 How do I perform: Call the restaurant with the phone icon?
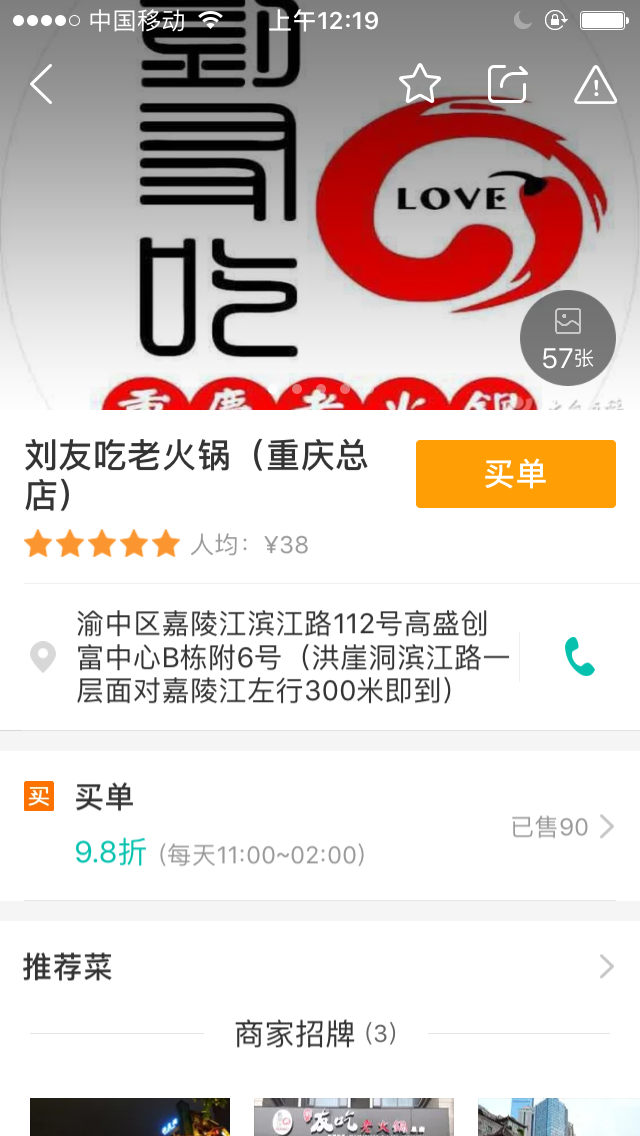pyautogui.click(x=579, y=656)
